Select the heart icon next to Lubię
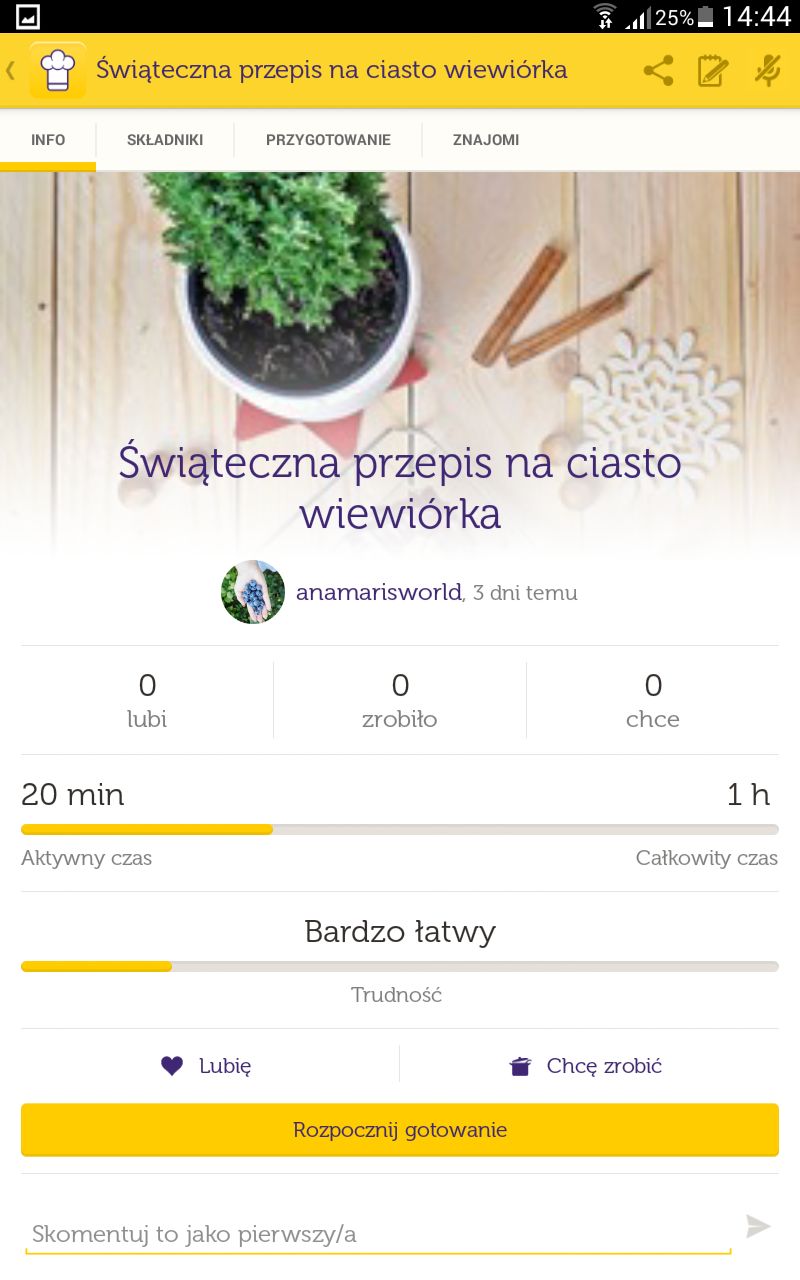Screen dimensions: 800x1280 click(170, 1066)
